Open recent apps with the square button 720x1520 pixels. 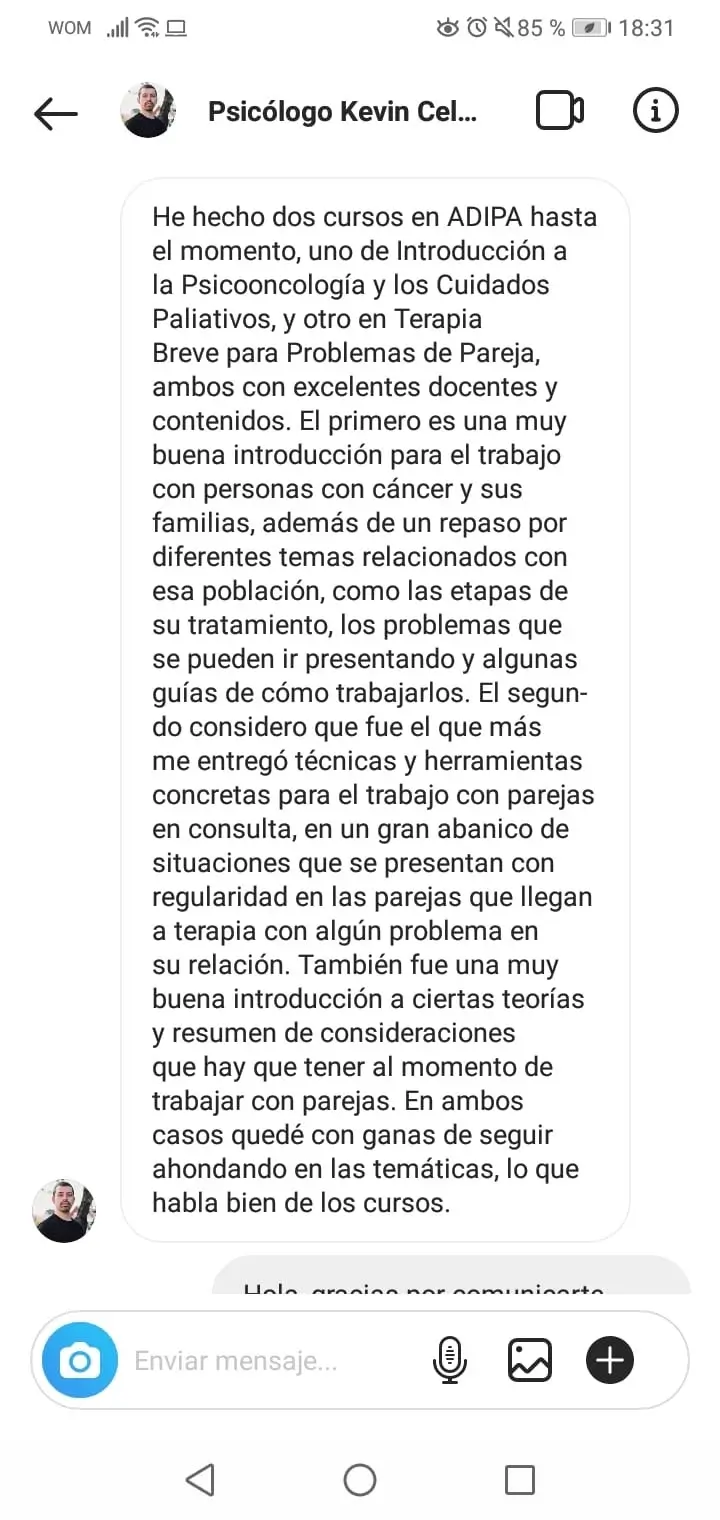coord(520,1479)
